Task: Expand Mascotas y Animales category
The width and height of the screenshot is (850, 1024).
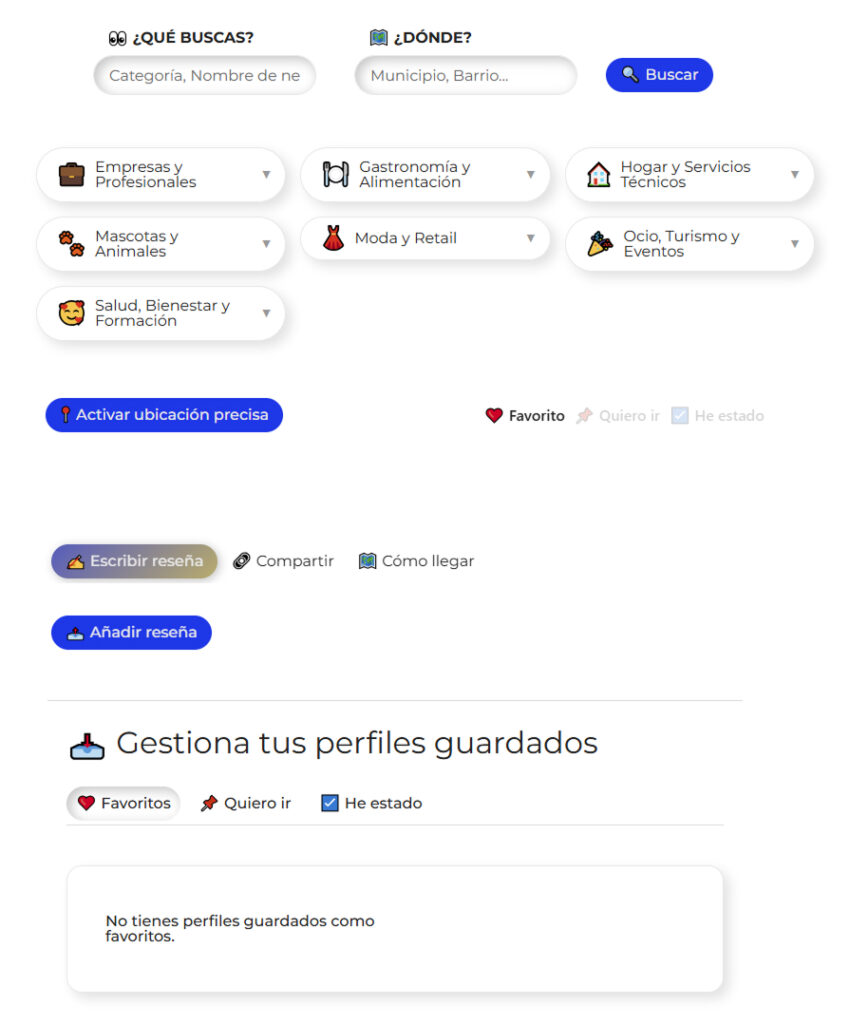Action: pyautogui.click(x=160, y=244)
